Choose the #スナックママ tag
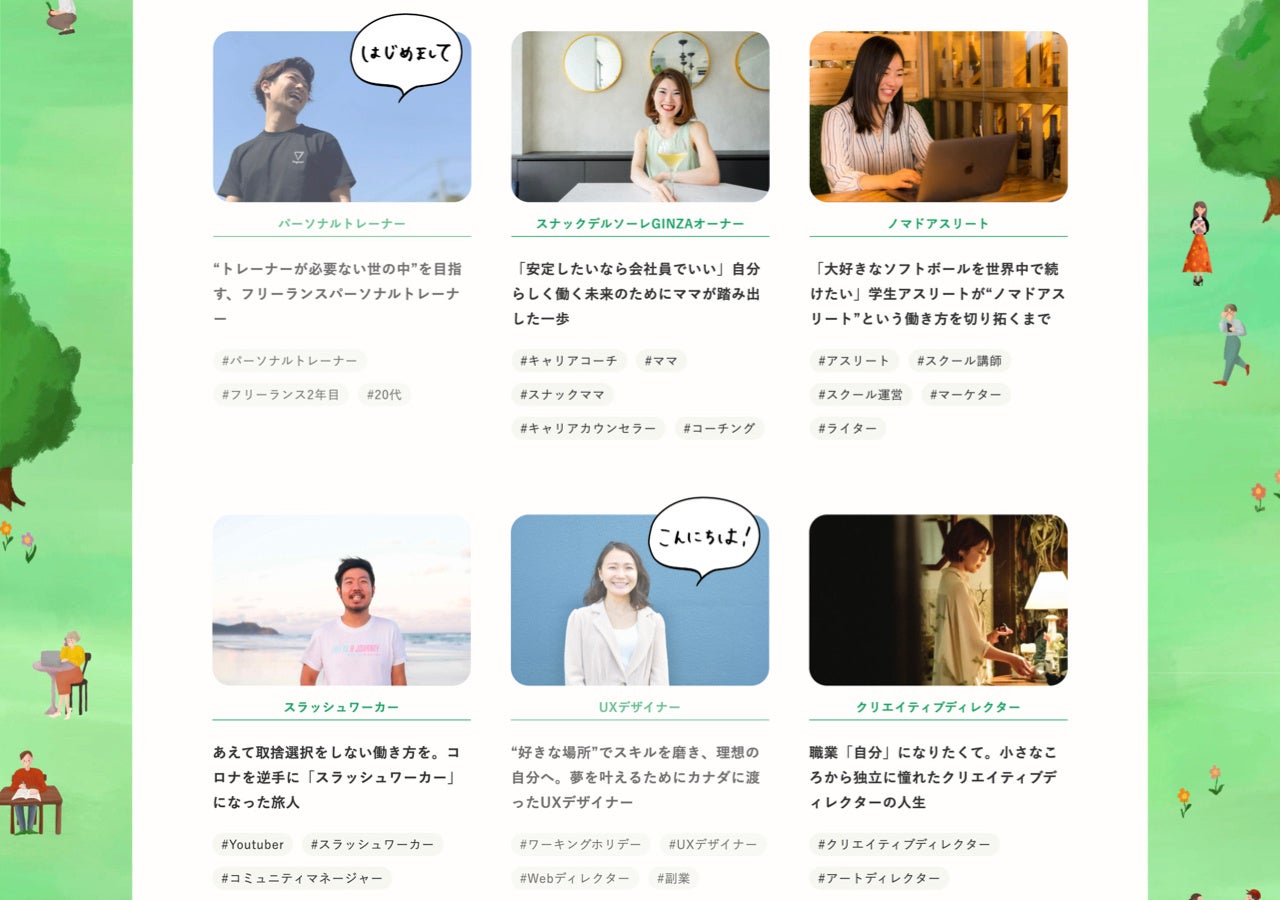Screen dimensions: 1280x900 click(x=562, y=395)
